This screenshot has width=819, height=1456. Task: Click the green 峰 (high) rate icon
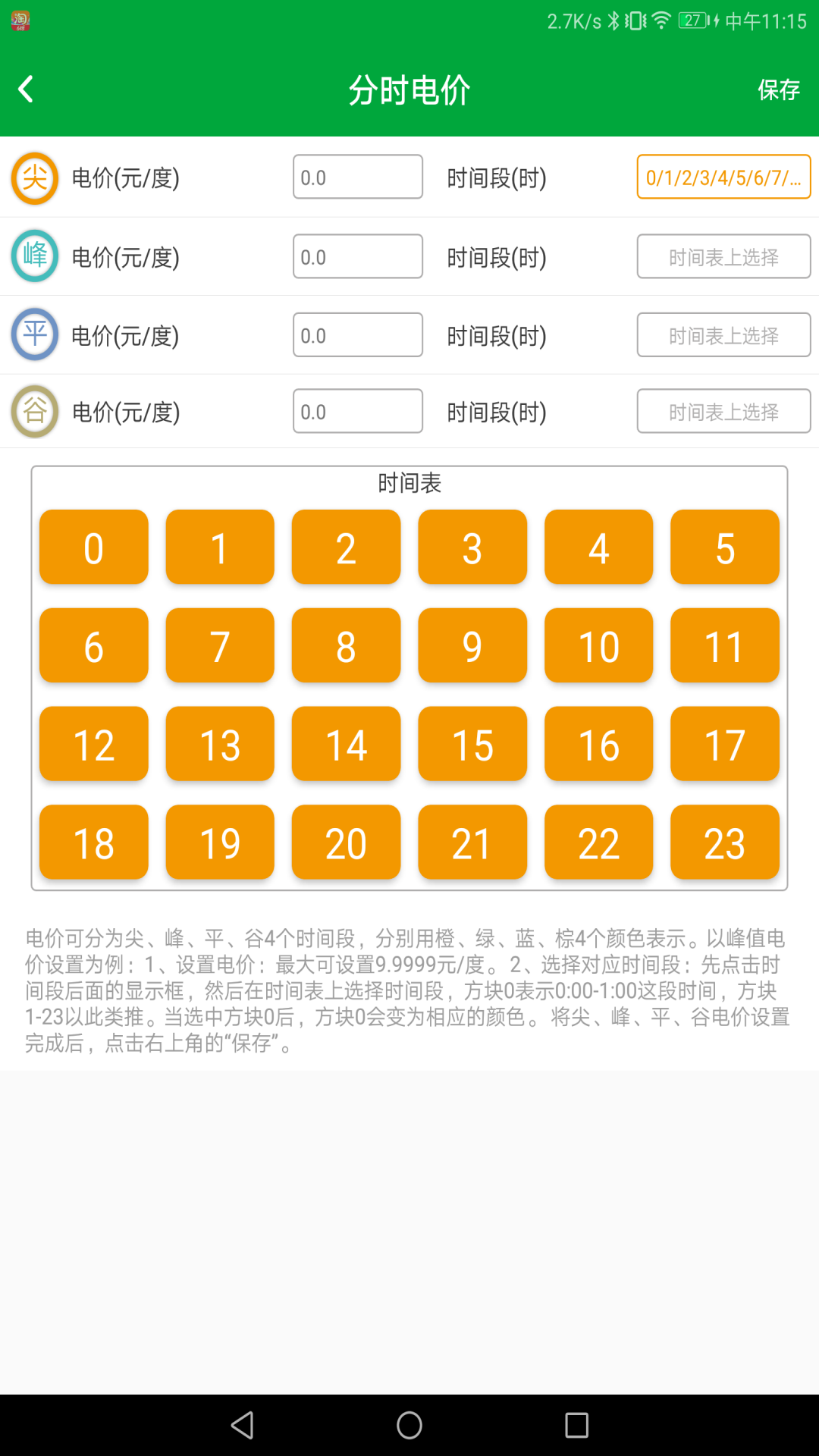tap(34, 256)
